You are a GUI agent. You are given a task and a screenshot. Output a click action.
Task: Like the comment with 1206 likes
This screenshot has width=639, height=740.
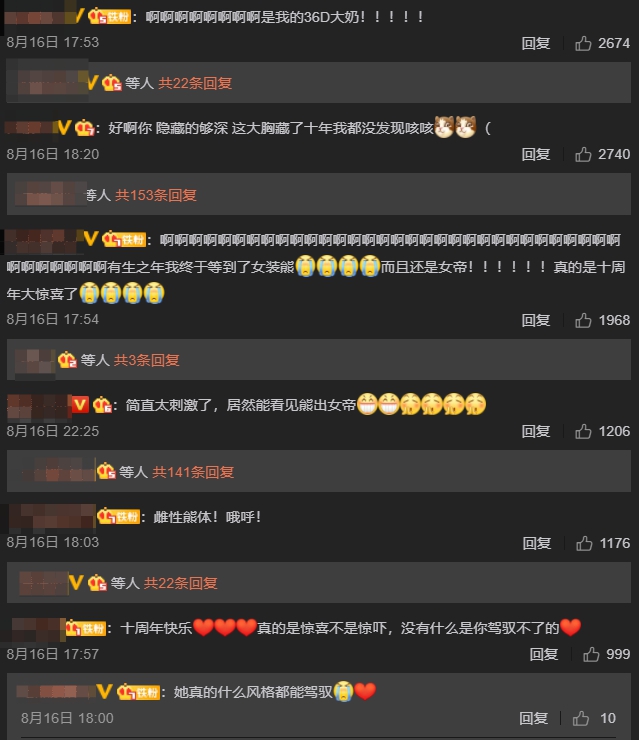tap(584, 431)
